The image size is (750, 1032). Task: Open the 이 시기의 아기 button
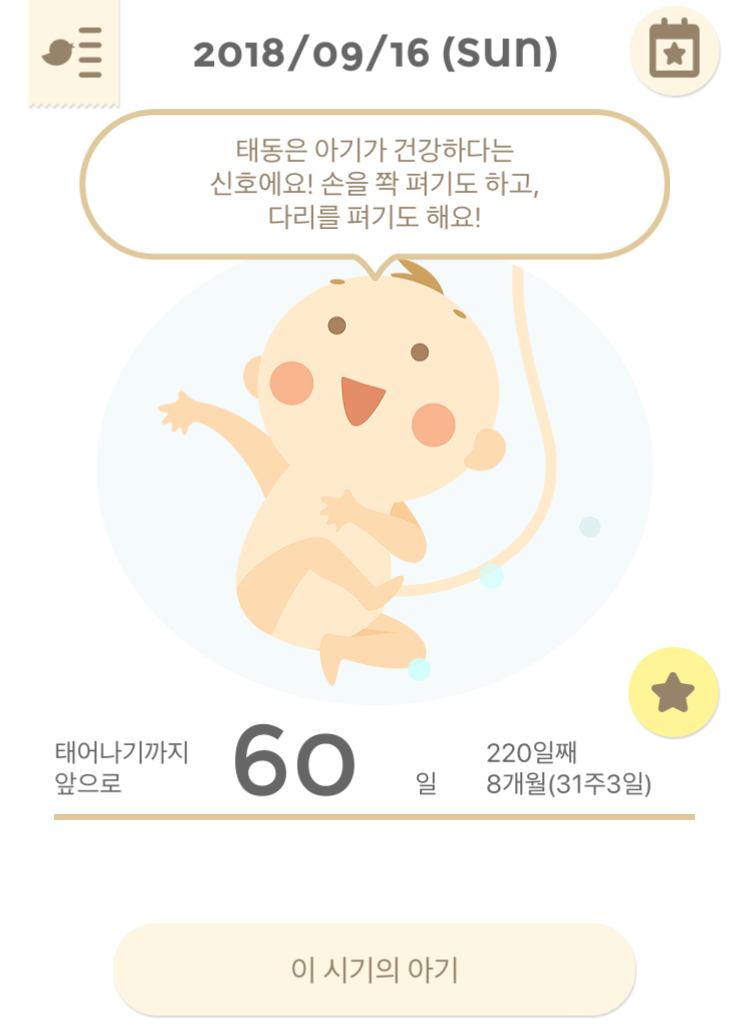pyautogui.click(x=375, y=967)
